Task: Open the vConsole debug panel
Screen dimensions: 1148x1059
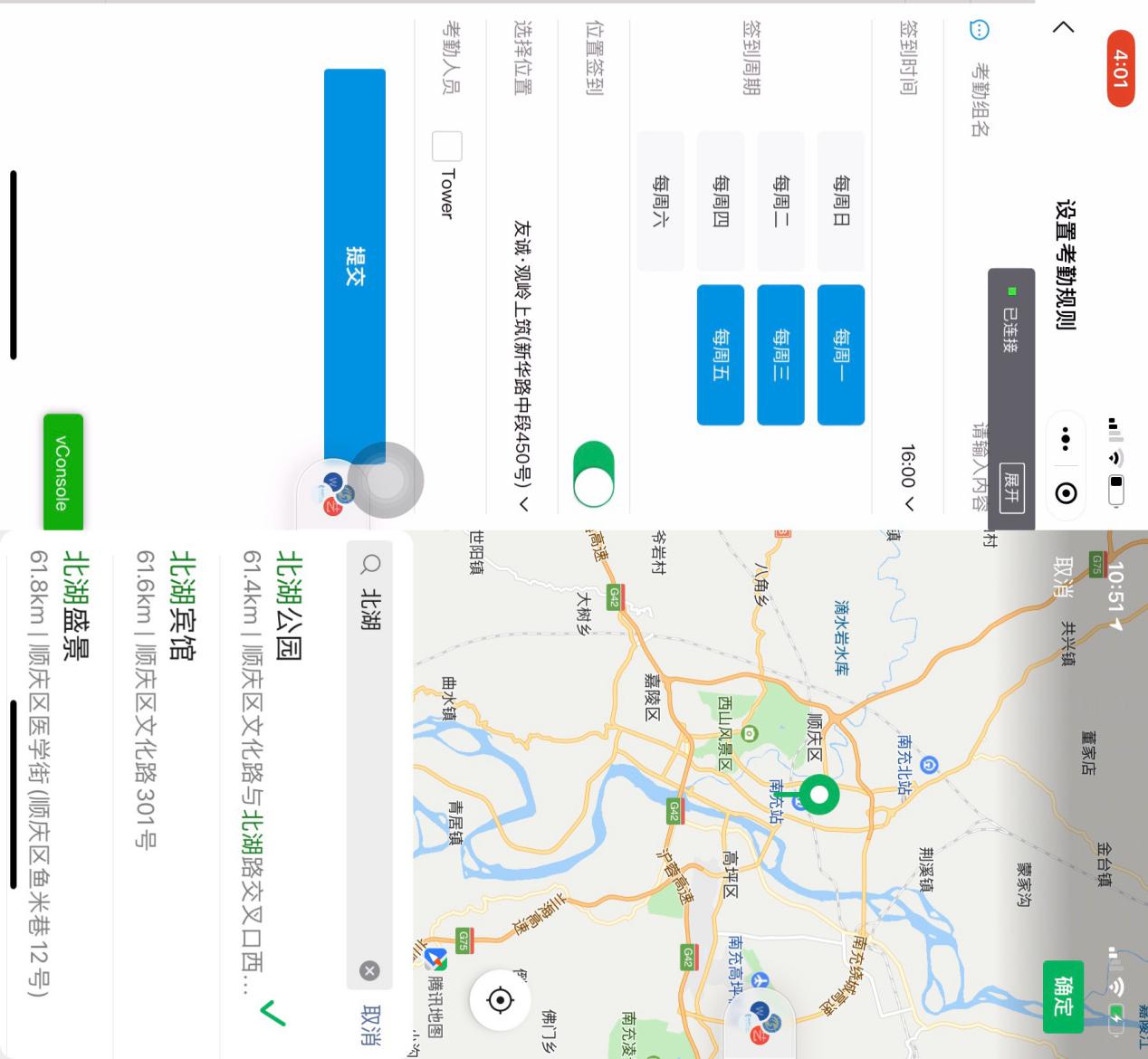Action: click(x=62, y=472)
